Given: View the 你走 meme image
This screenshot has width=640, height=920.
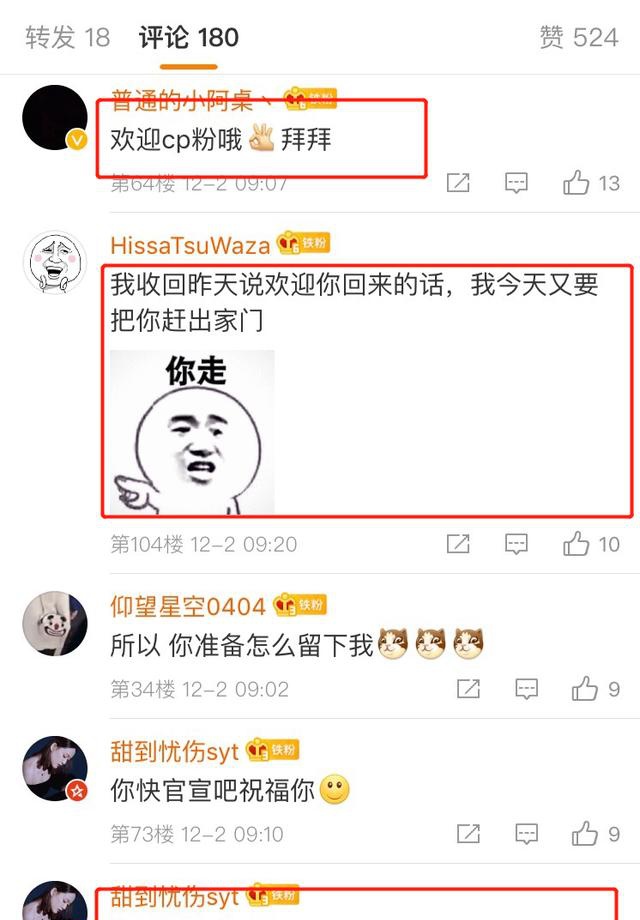Looking at the screenshot, I should pos(192,432).
